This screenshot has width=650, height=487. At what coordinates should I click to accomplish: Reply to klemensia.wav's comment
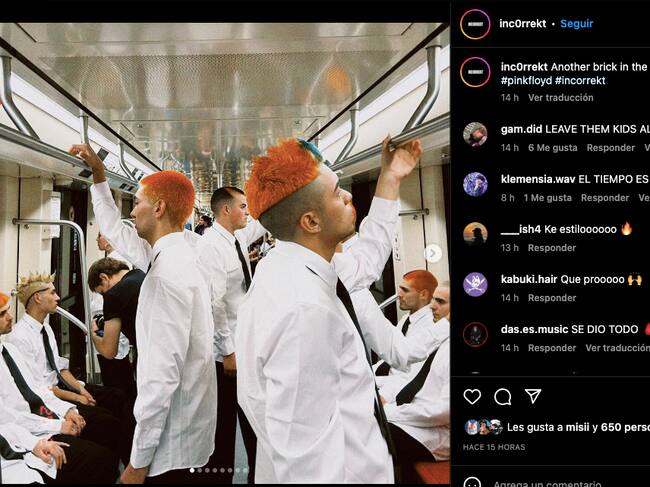click(x=605, y=198)
